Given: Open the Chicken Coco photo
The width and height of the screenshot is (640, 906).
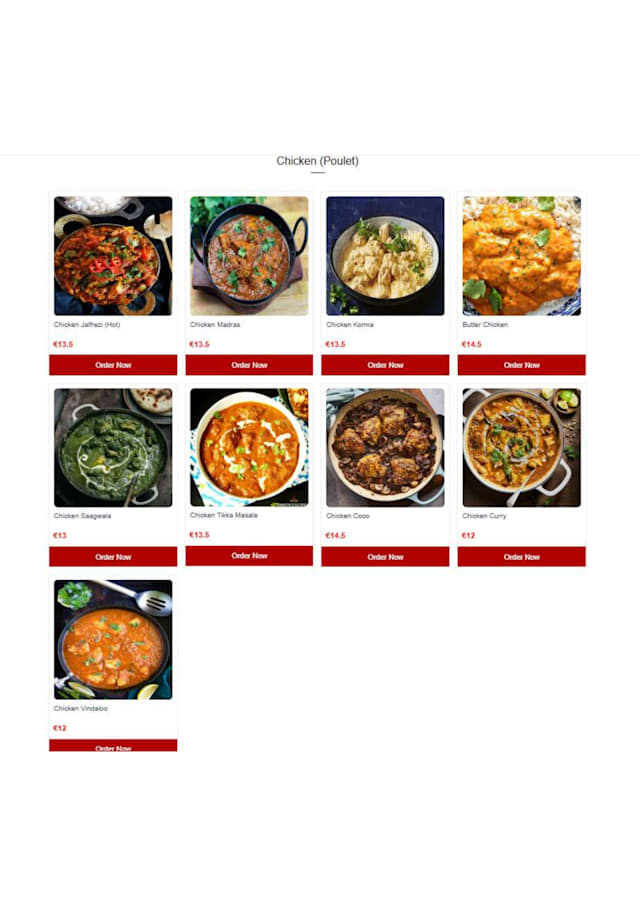Looking at the screenshot, I should pos(385,448).
